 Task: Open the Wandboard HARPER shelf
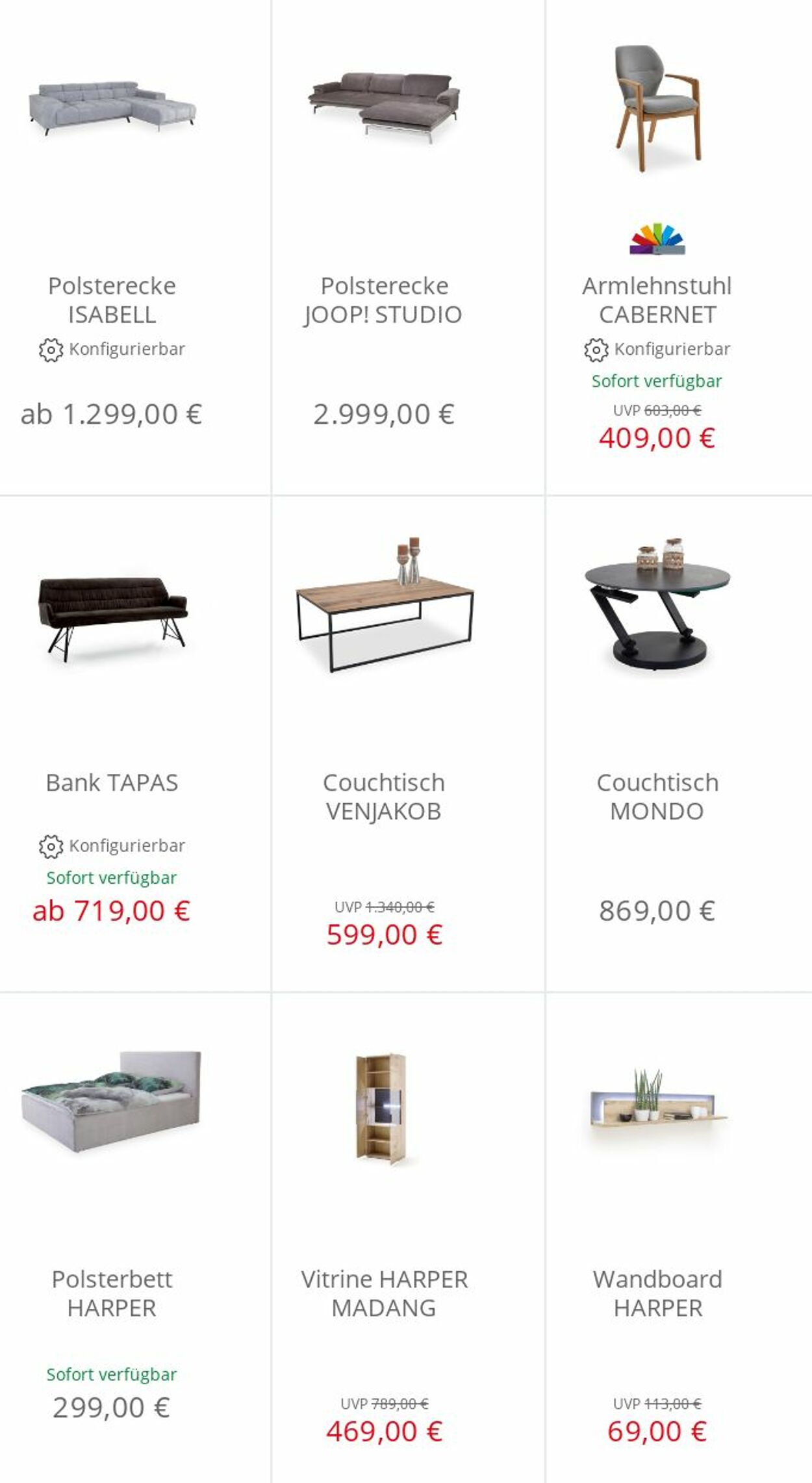(657, 1293)
